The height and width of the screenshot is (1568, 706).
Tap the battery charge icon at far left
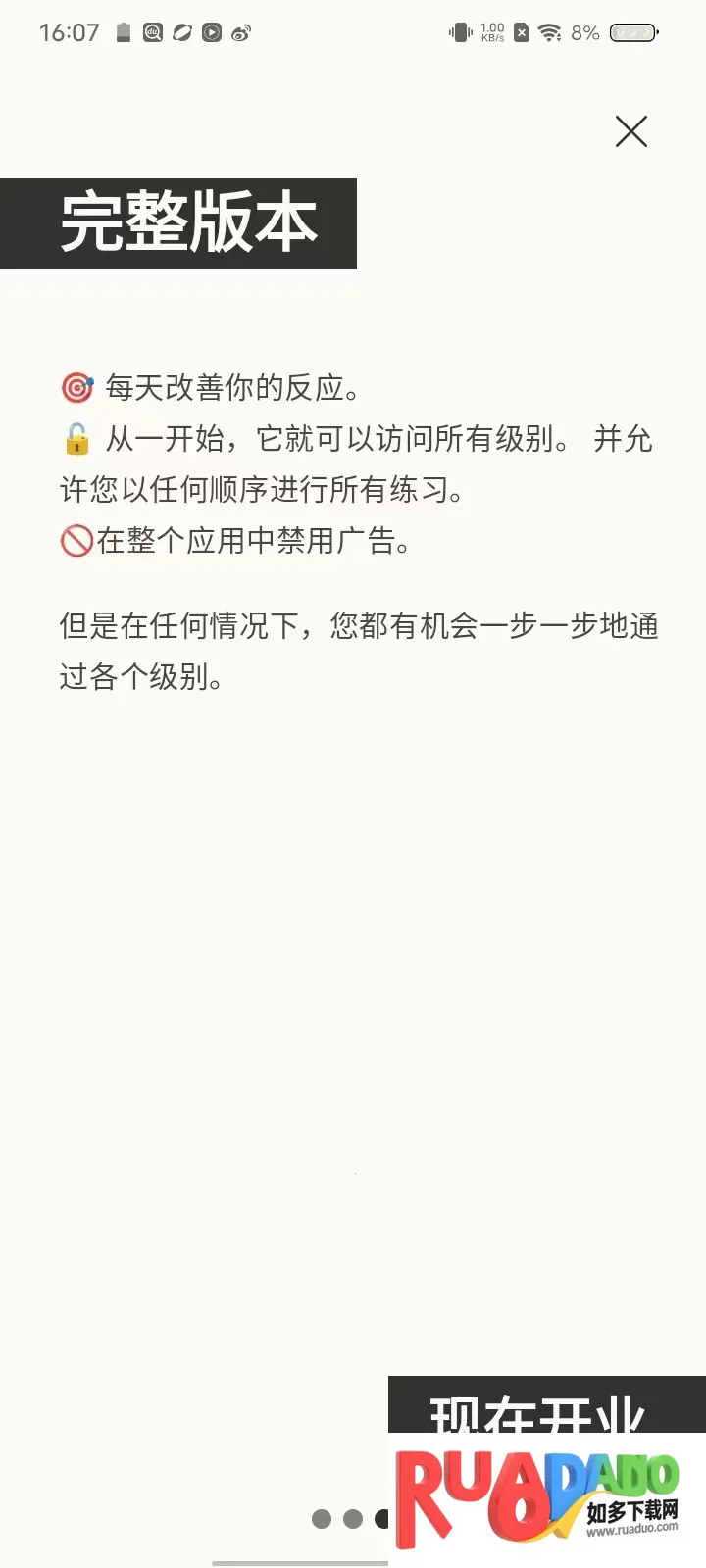tap(124, 33)
